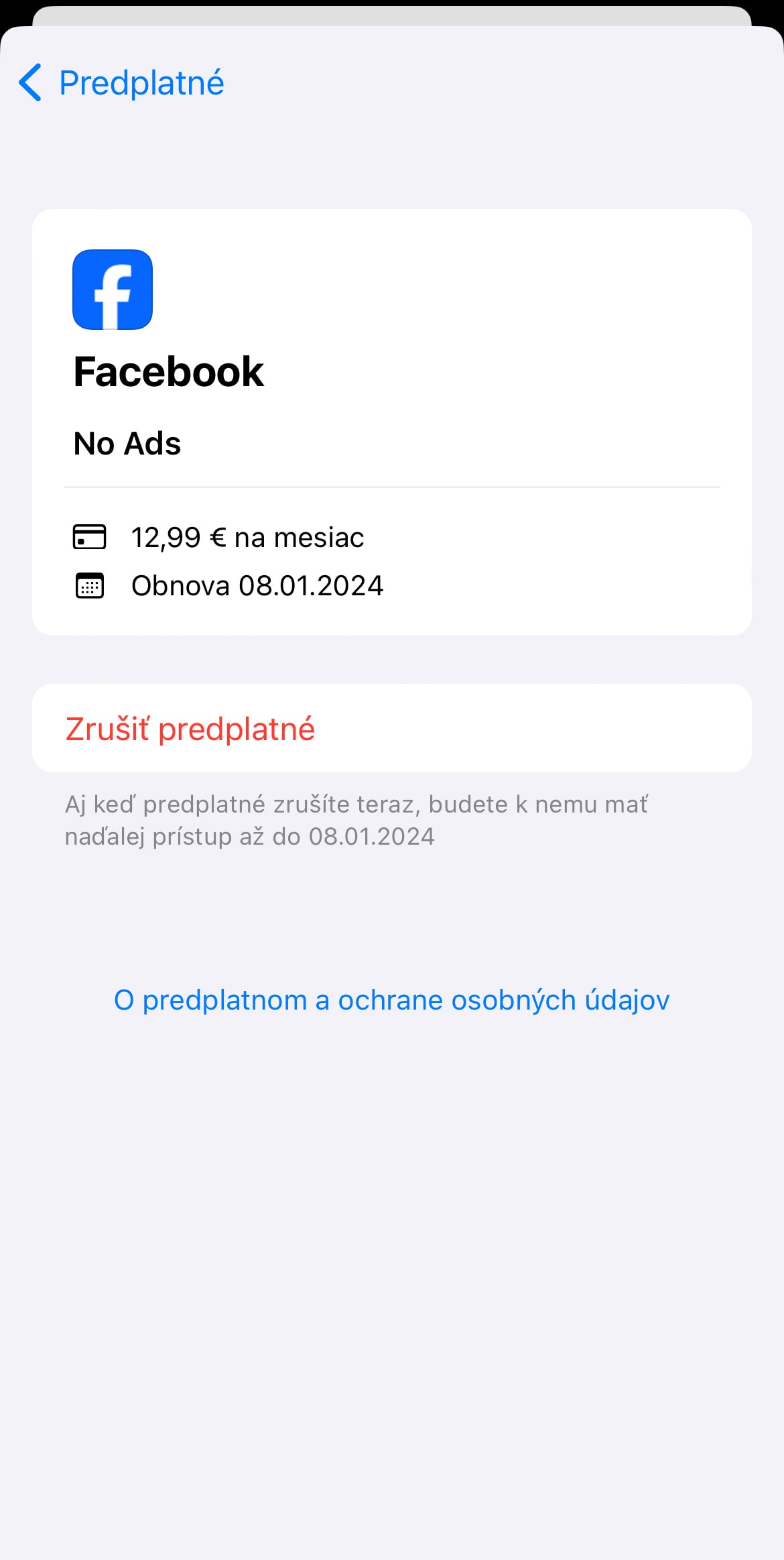Viewport: 784px width, 1560px height.
Task: Tap Zrušiť predplatné to cancel subscription
Action: coord(392,728)
